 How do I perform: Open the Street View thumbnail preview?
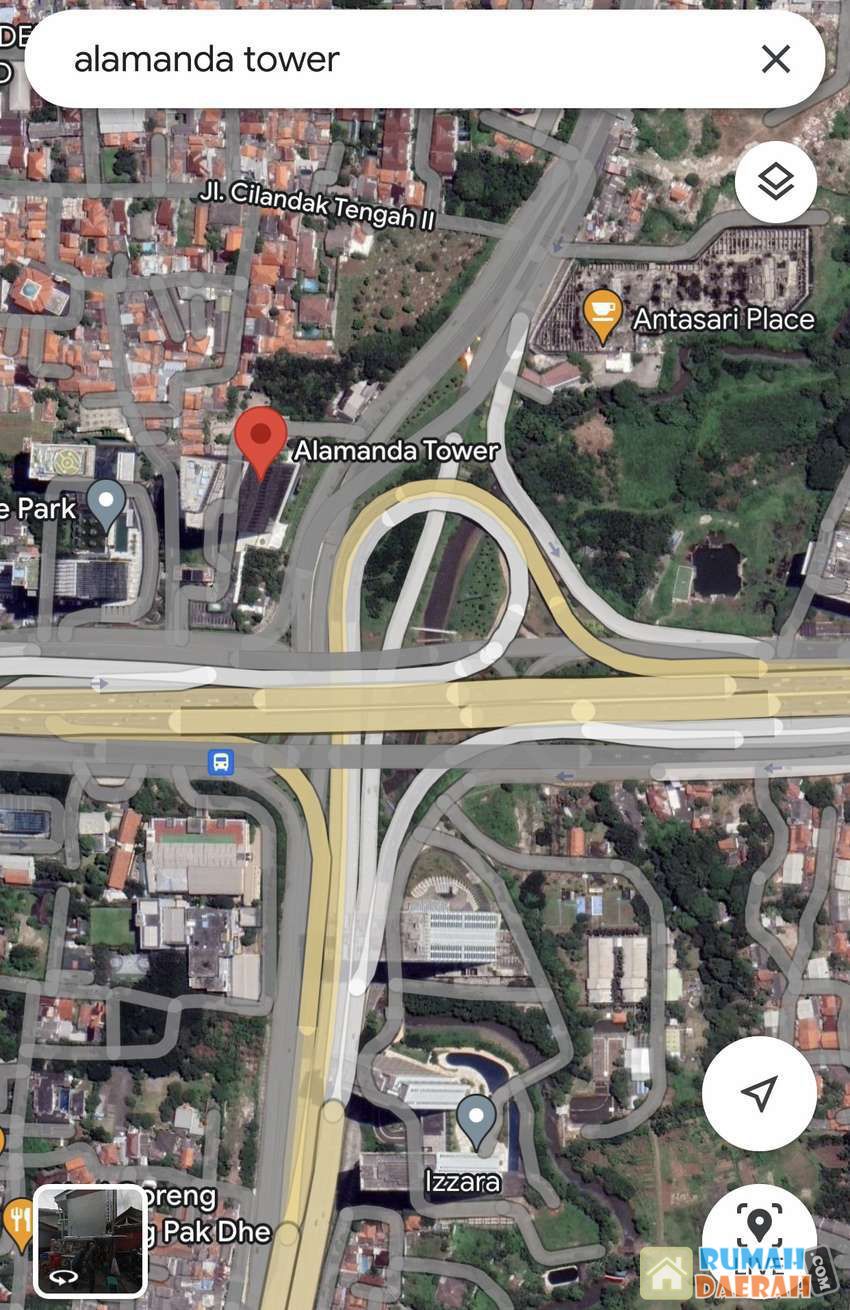click(x=90, y=1240)
